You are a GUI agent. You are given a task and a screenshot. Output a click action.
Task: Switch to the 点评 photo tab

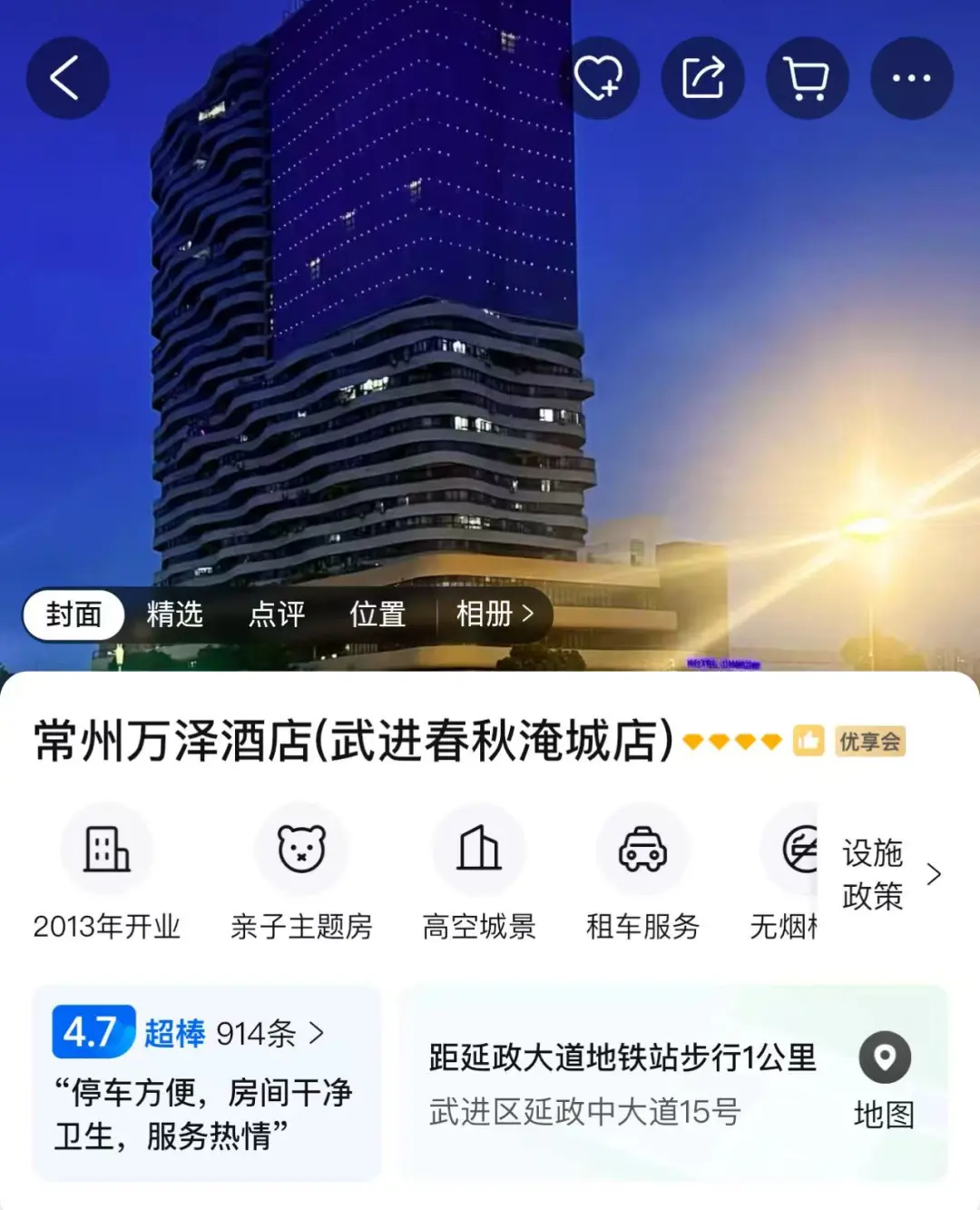coord(277,615)
